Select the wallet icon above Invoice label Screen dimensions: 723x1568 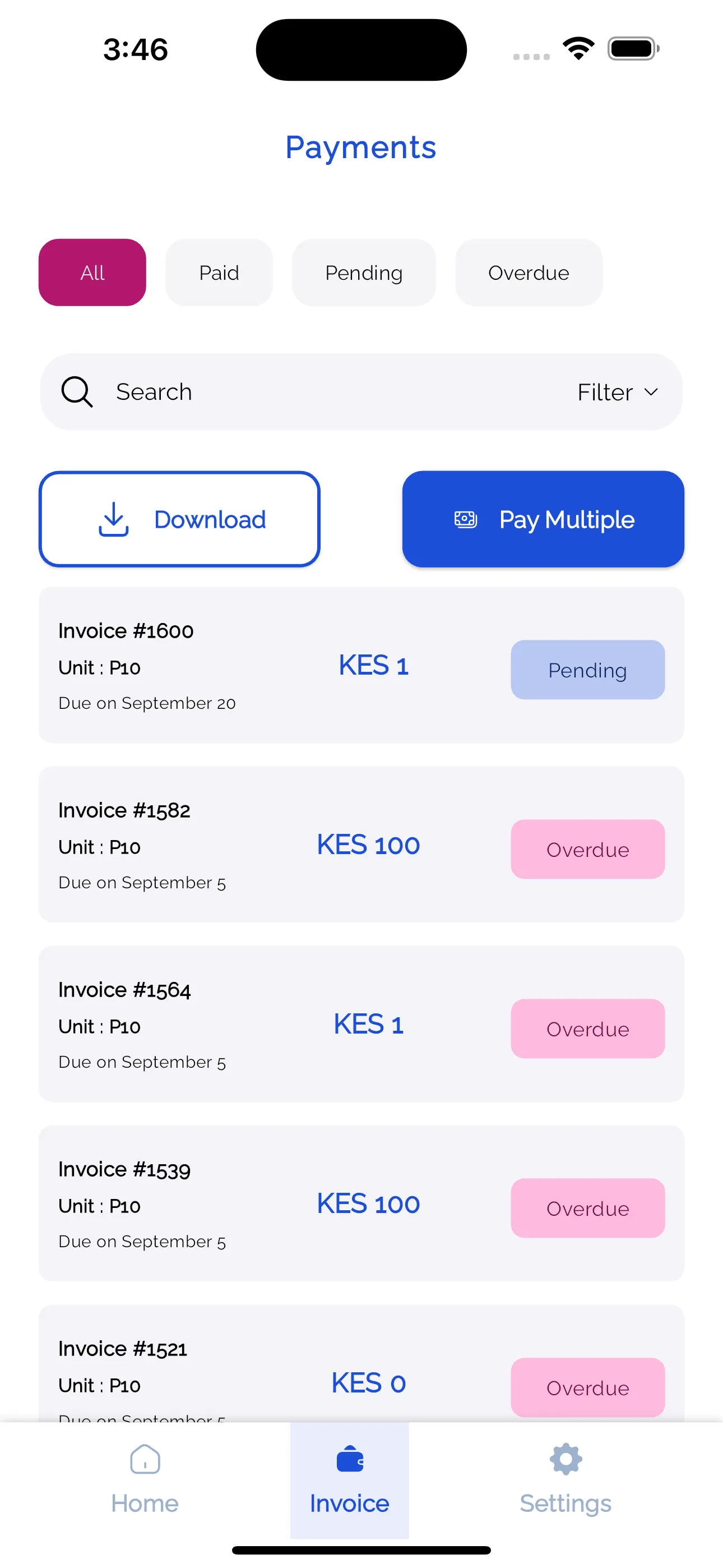click(348, 1459)
